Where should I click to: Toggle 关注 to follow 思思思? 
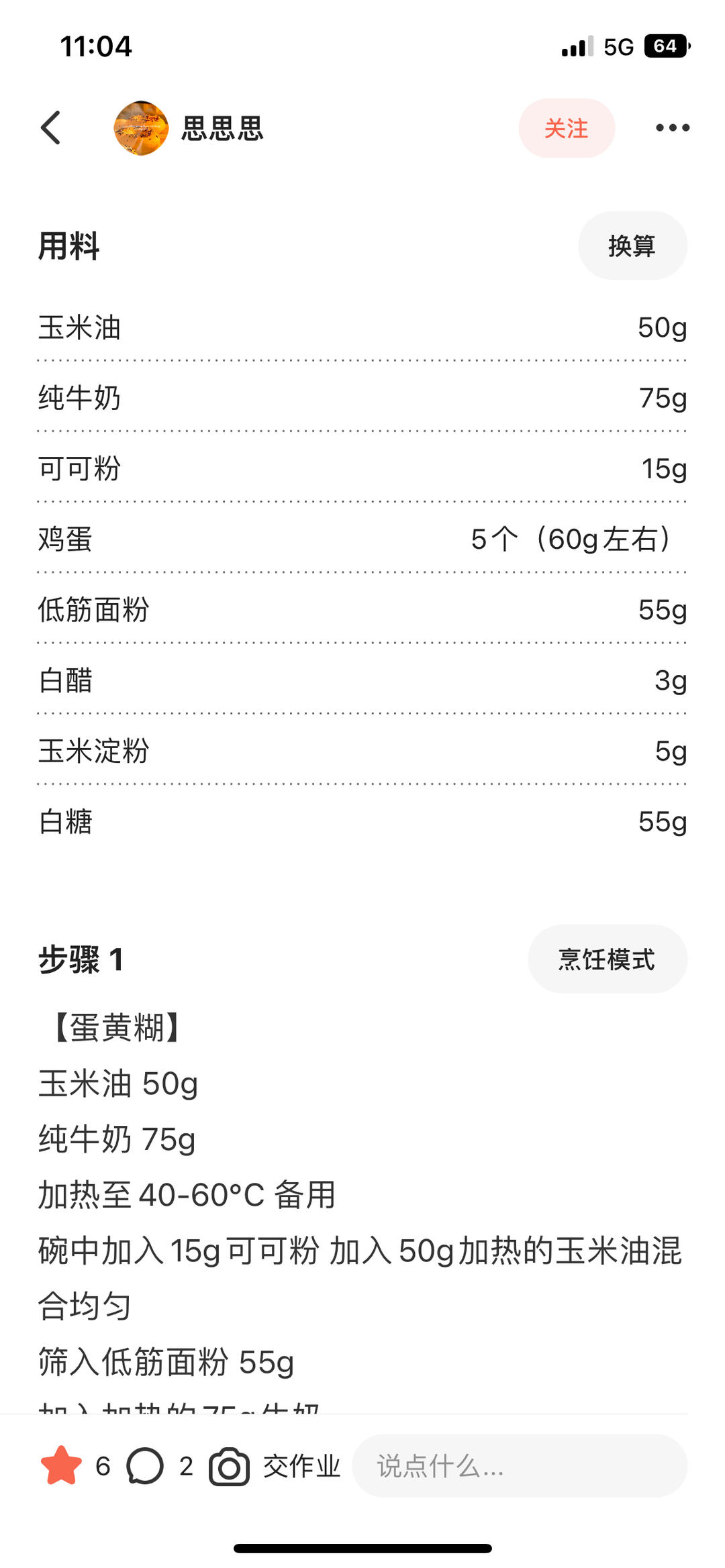[567, 127]
